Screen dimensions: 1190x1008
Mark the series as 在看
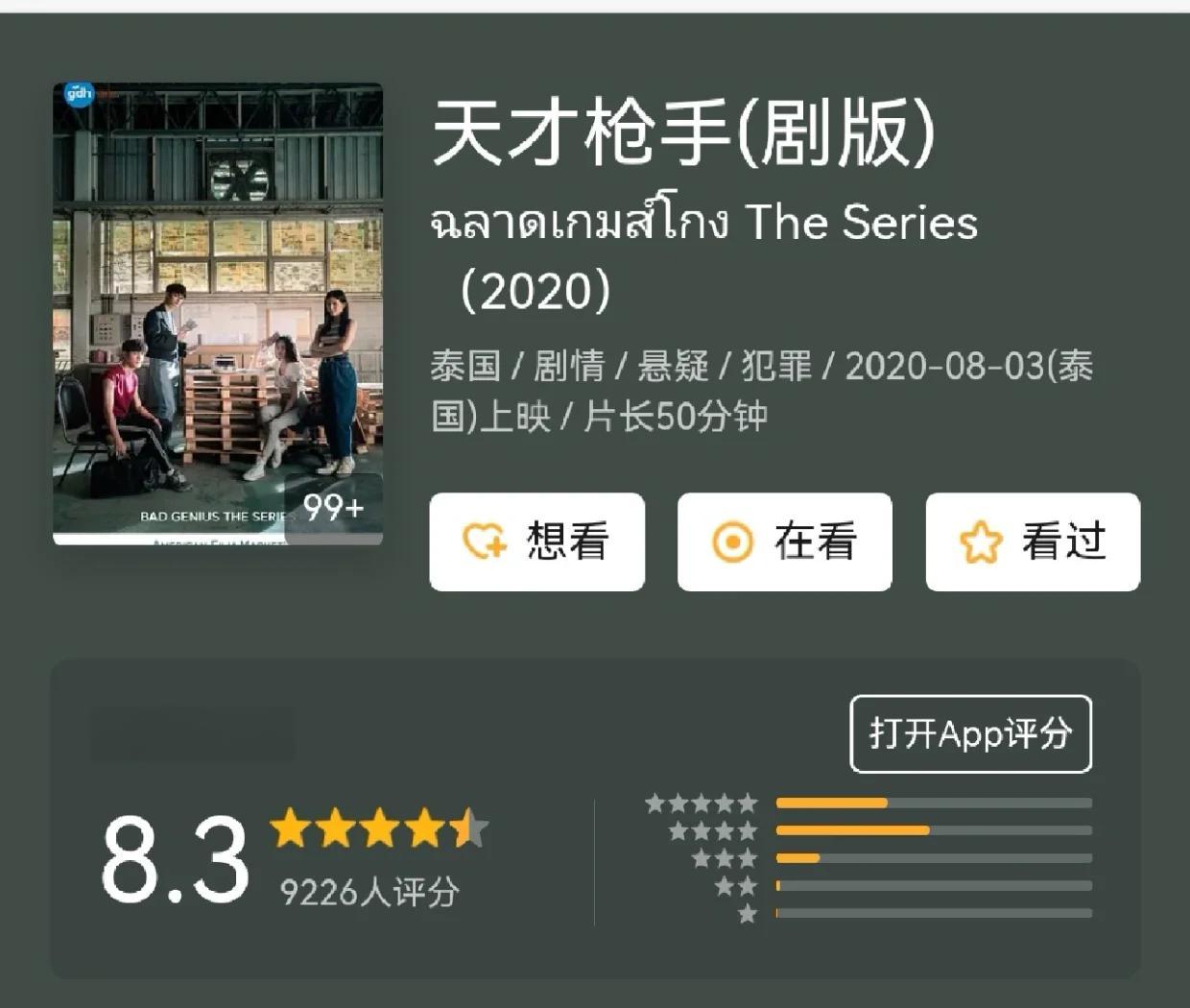(784, 541)
